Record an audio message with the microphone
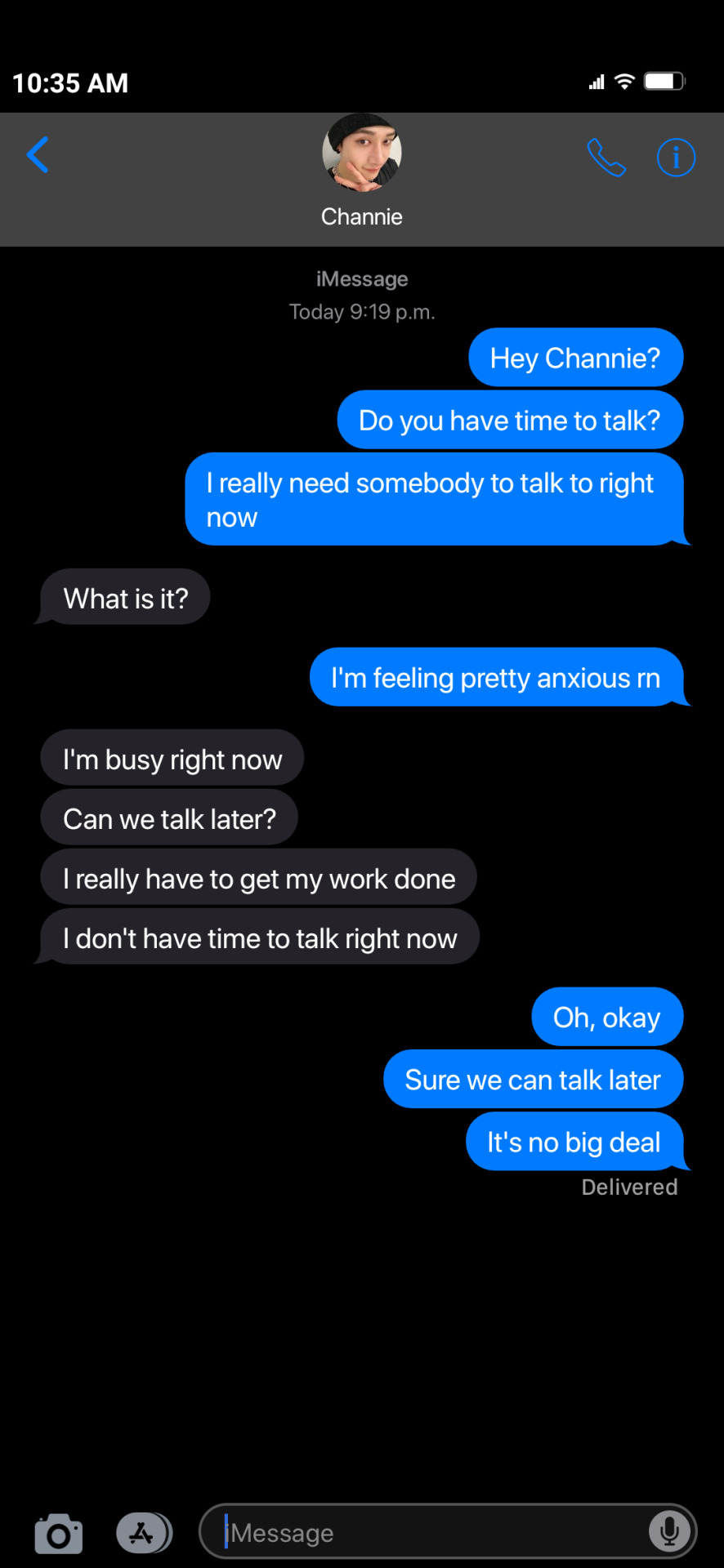This screenshot has width=724, height=1568. click(x=669, y=1532)
